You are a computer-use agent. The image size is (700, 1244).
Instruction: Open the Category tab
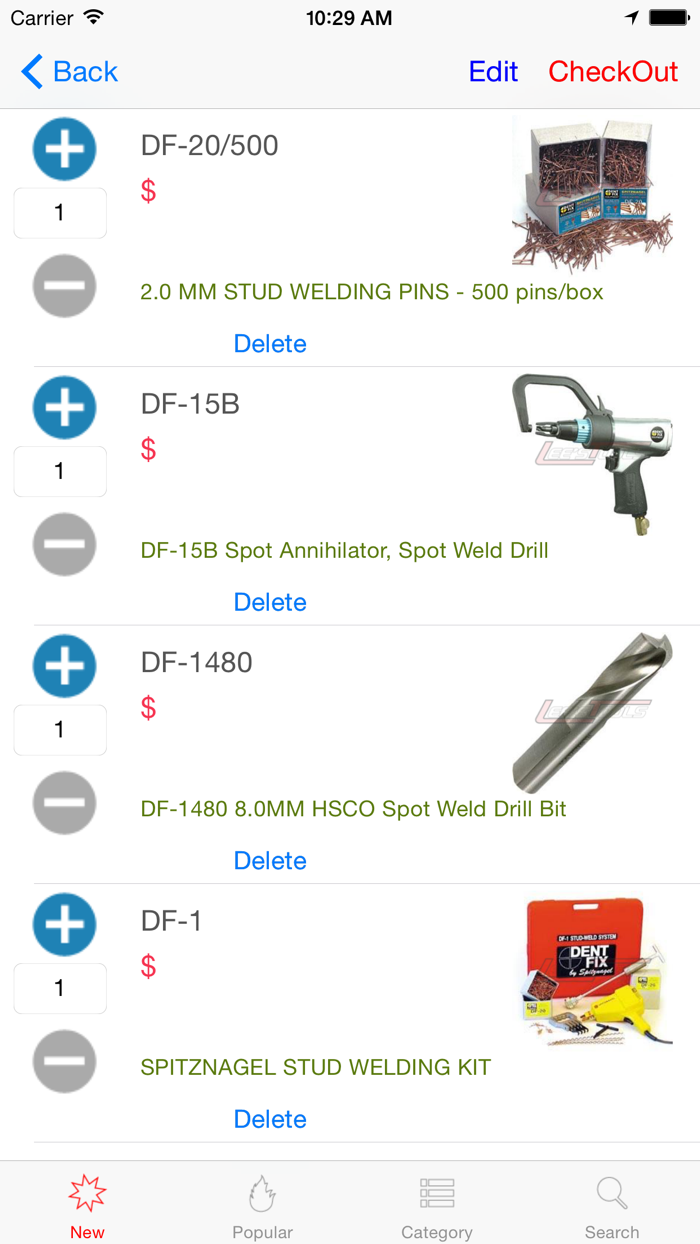(437, 1207)
